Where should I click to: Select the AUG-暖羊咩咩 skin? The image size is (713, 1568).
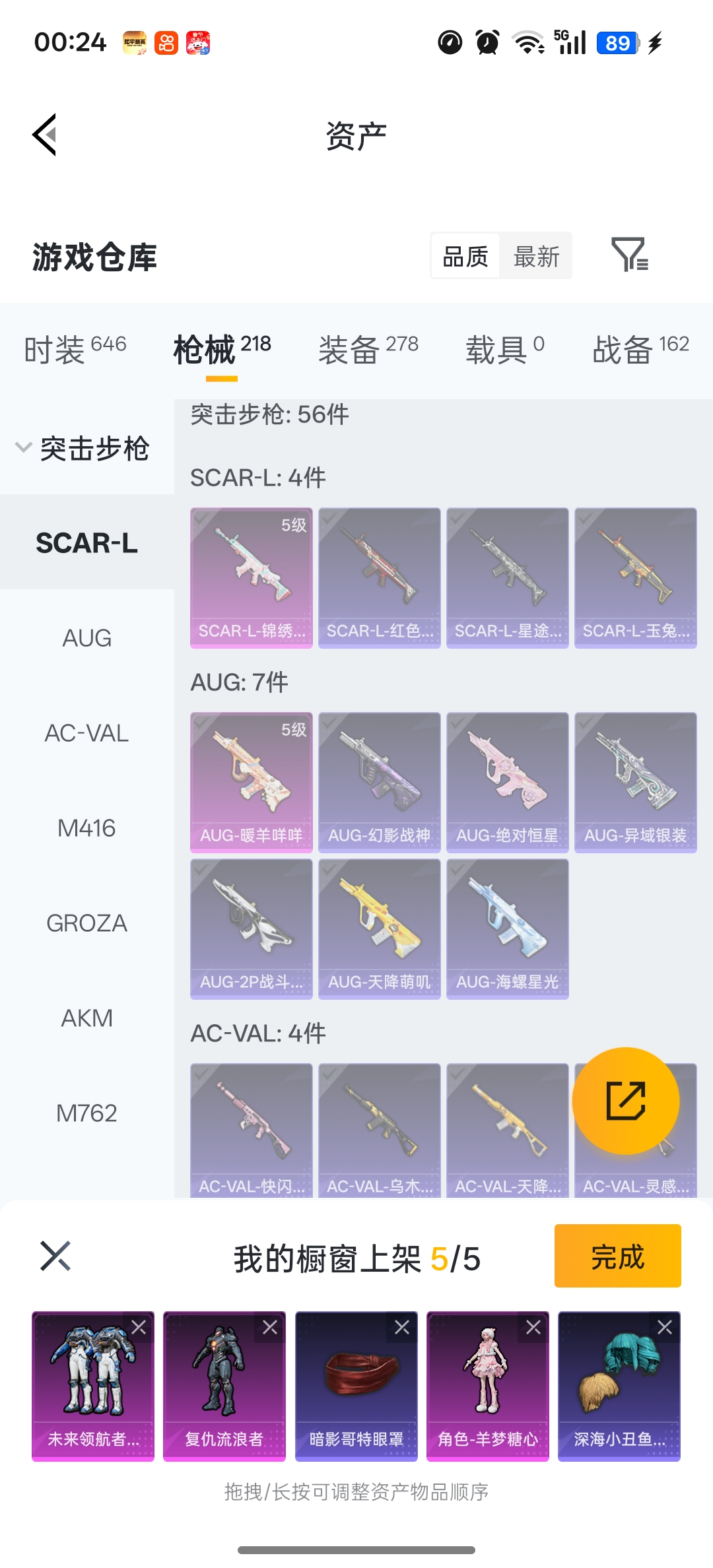[x=252, y=783]
